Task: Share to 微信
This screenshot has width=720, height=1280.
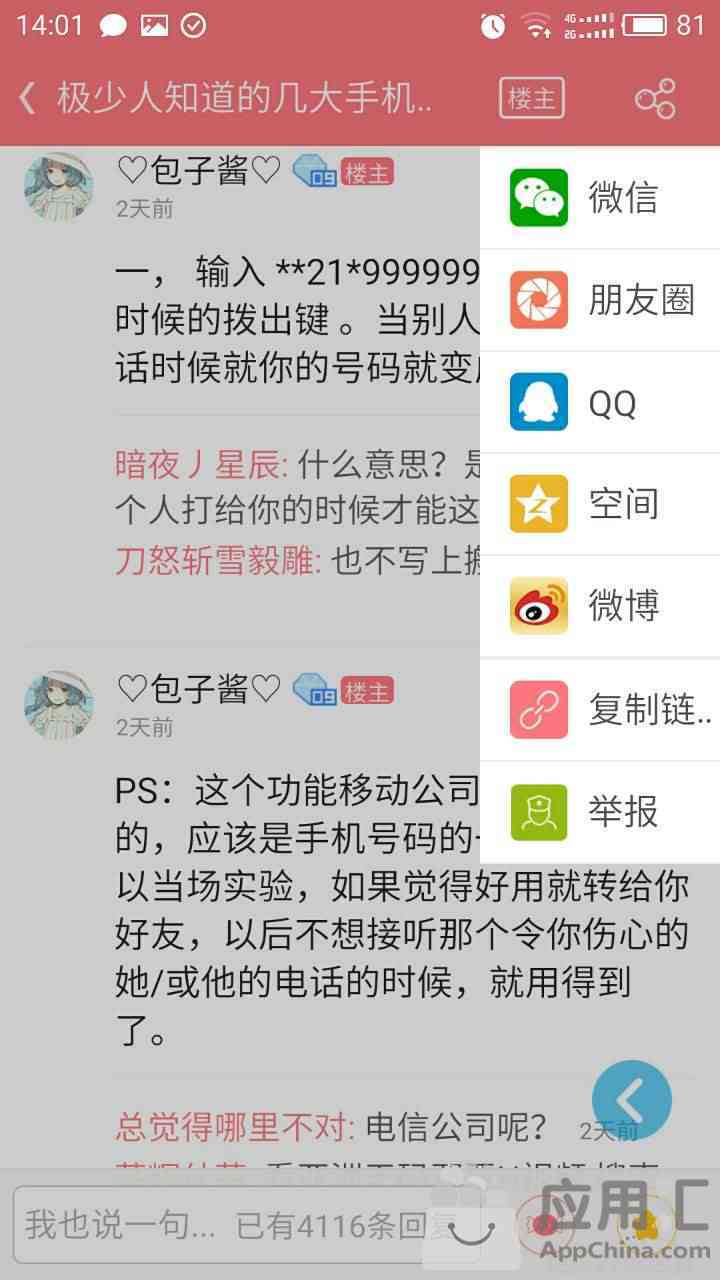Action: coord(600,198)
